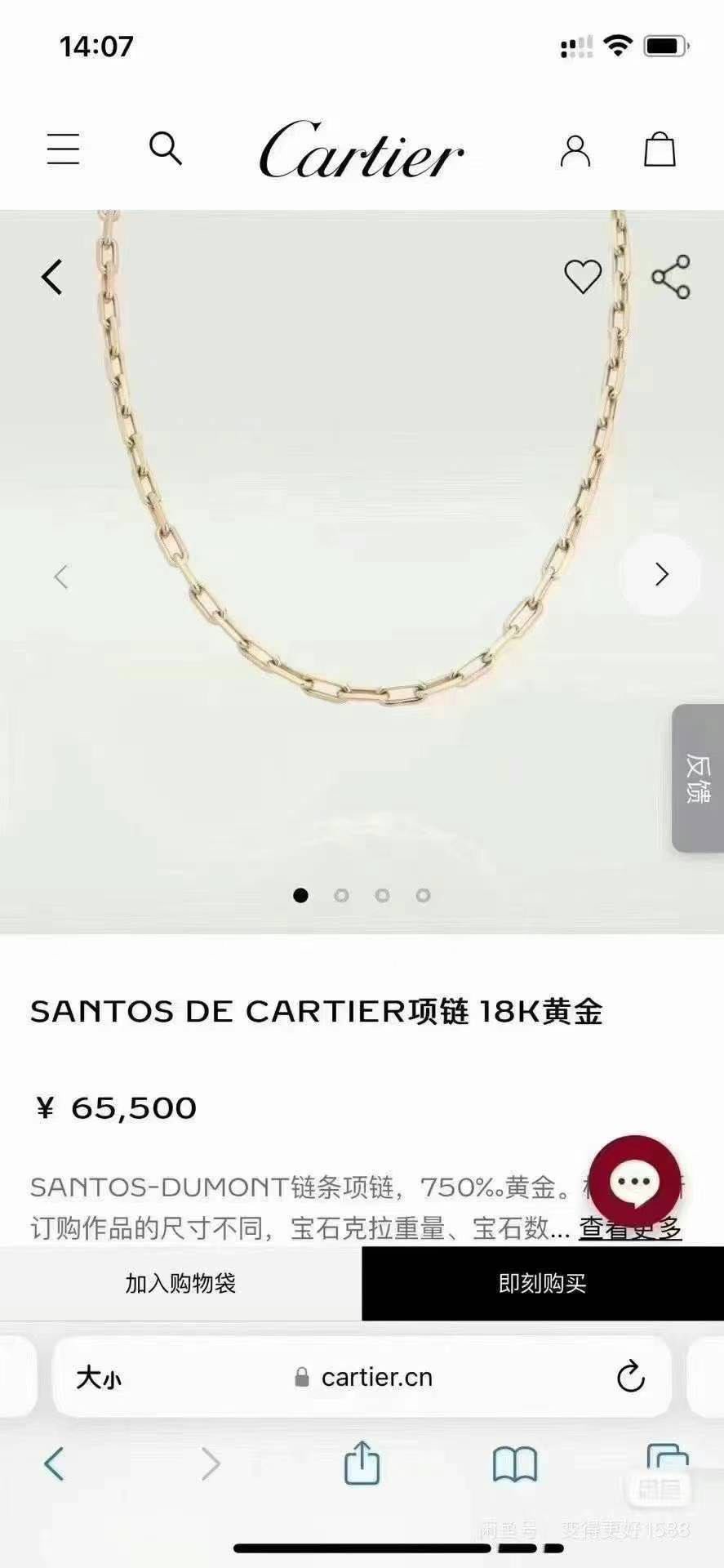The width and height of the screenshot is (724, 1568).
Task: Show previous product image
Action: click(61, 577)
